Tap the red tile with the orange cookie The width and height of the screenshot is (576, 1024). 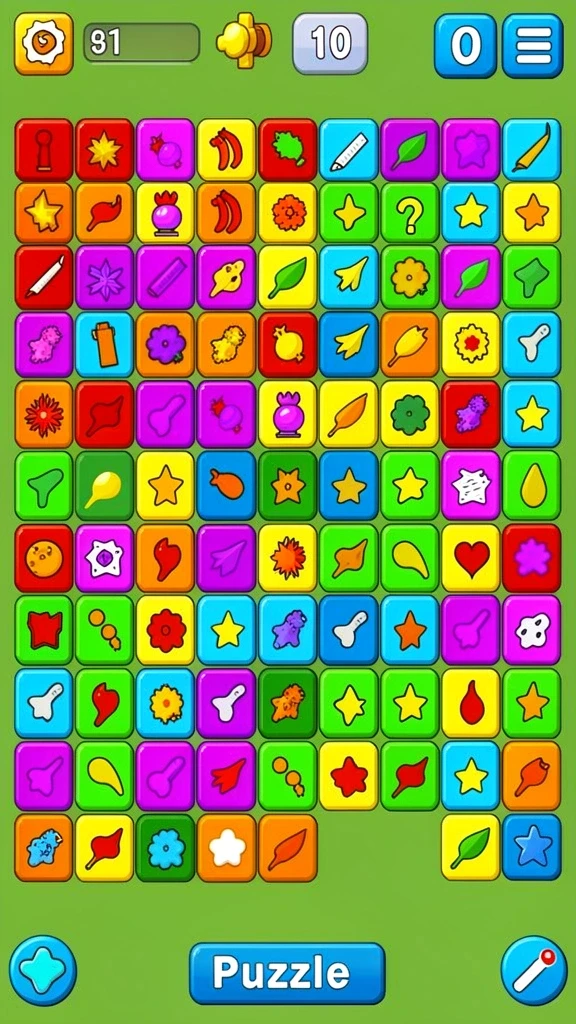point(44,557)
